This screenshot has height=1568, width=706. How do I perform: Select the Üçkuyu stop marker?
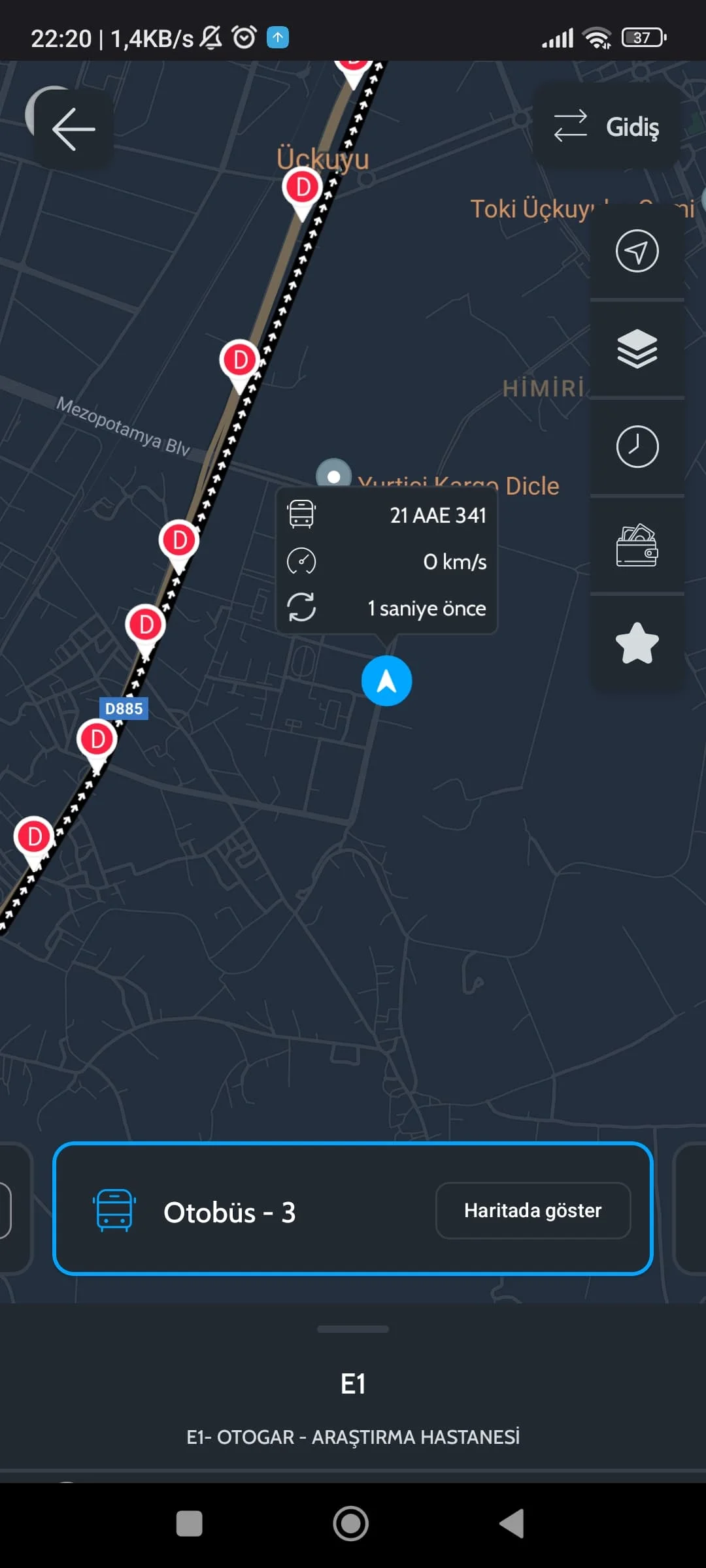(302, 188)
